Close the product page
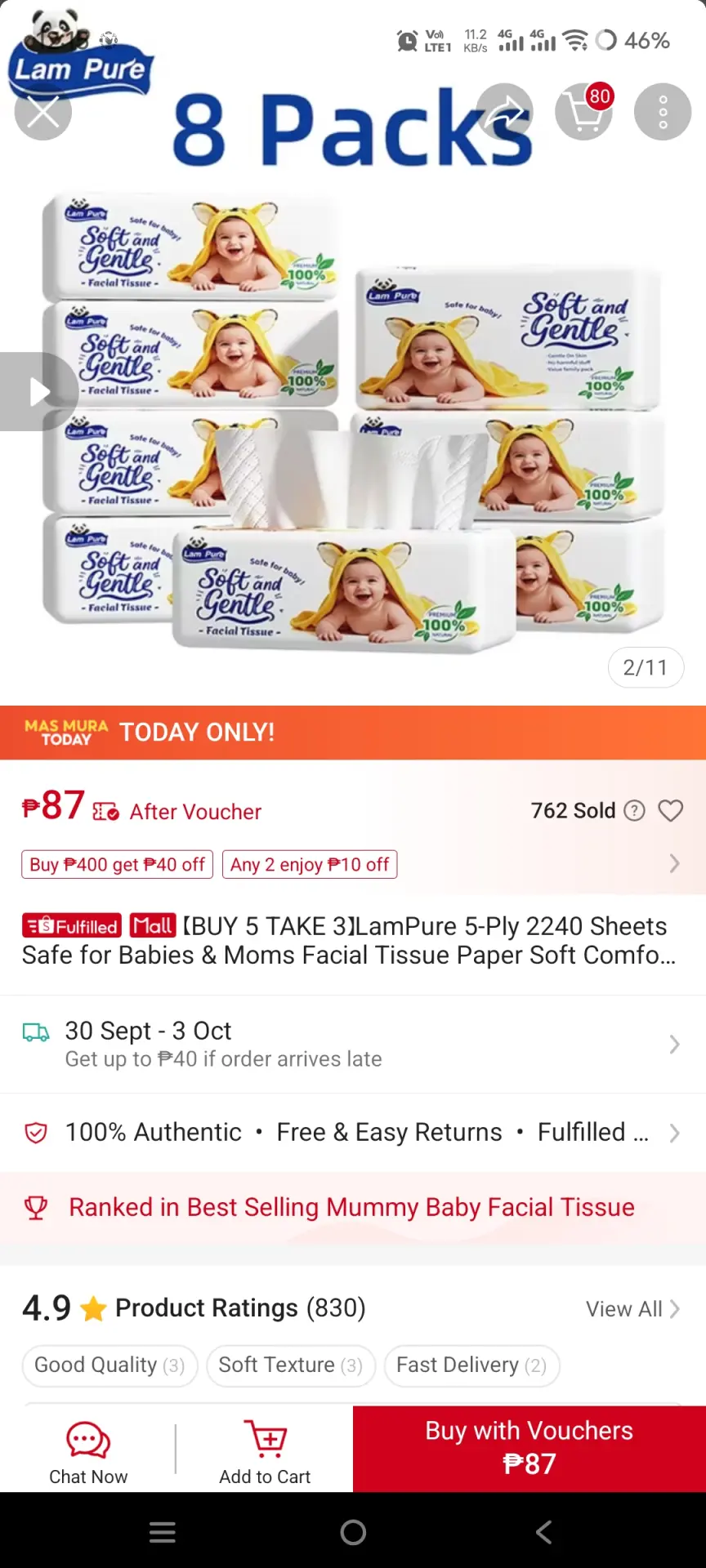This screenshot has height=1568, width=706. tap(42, 112)
